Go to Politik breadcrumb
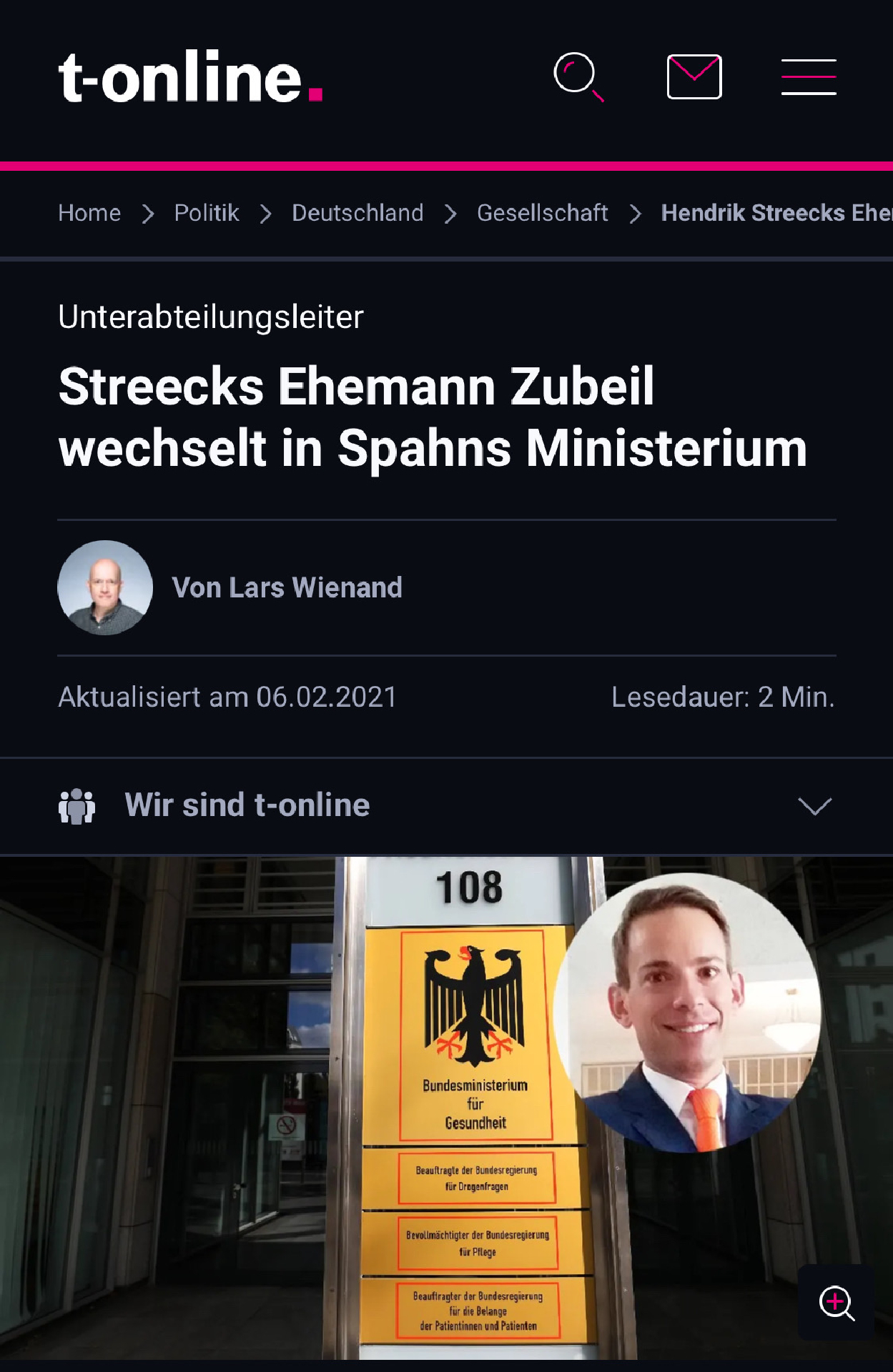 pyautogui.click(x=206, y=213)
